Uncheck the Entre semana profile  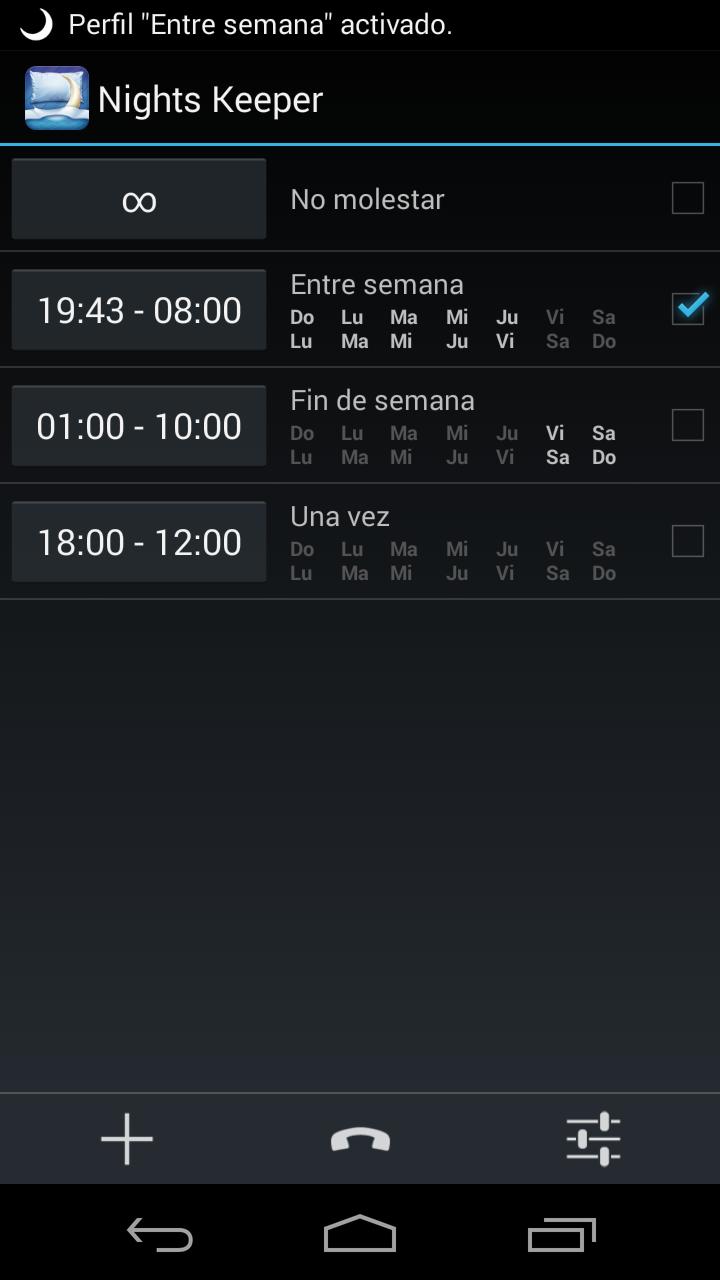(x=688, y=309)
